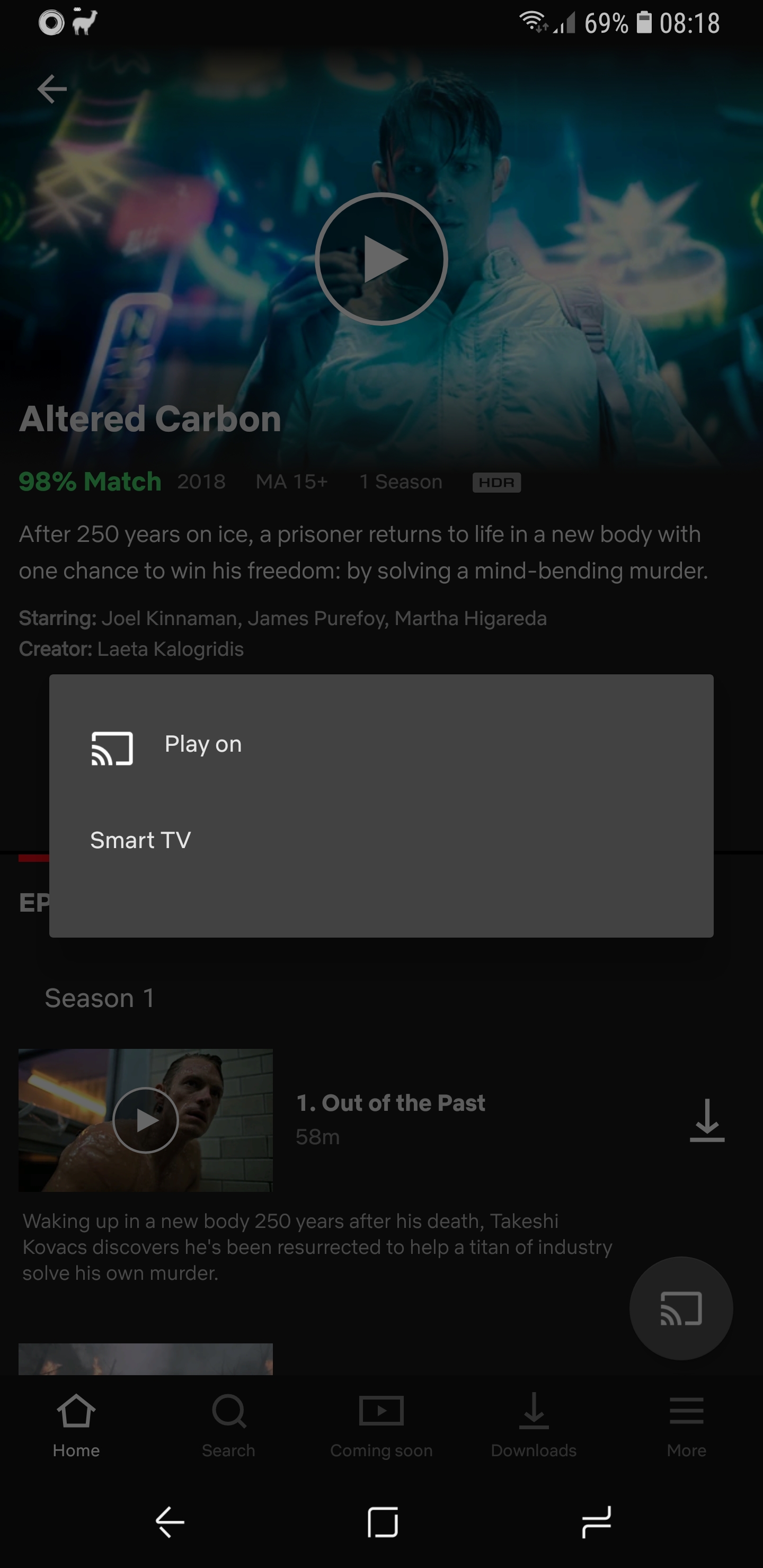This screenshot has width=763, height=1568.
Task: Play Altered Carbon from the hero image
Action: 381,260
